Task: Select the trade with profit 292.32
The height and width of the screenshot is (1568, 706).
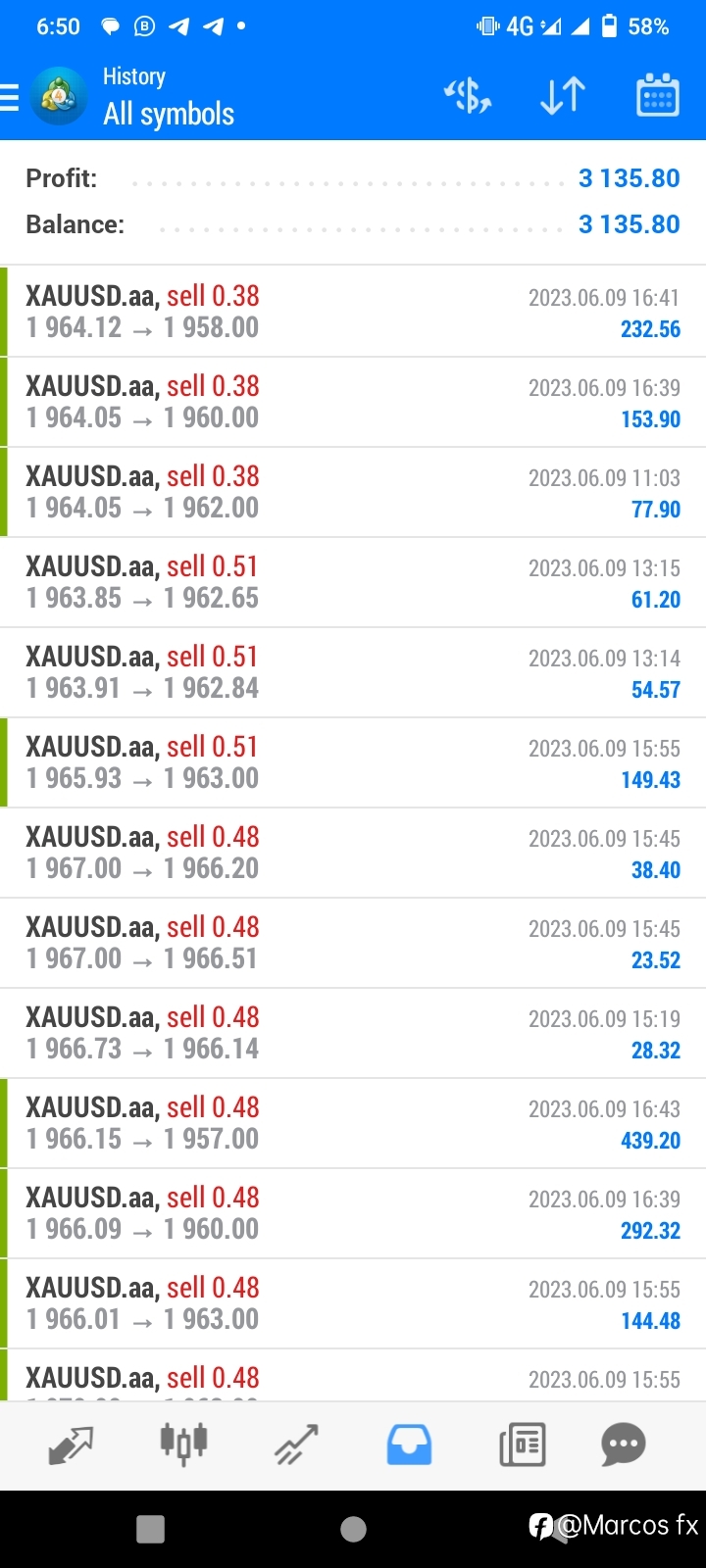Action: pyautogui.click(x=353, y=1213)
